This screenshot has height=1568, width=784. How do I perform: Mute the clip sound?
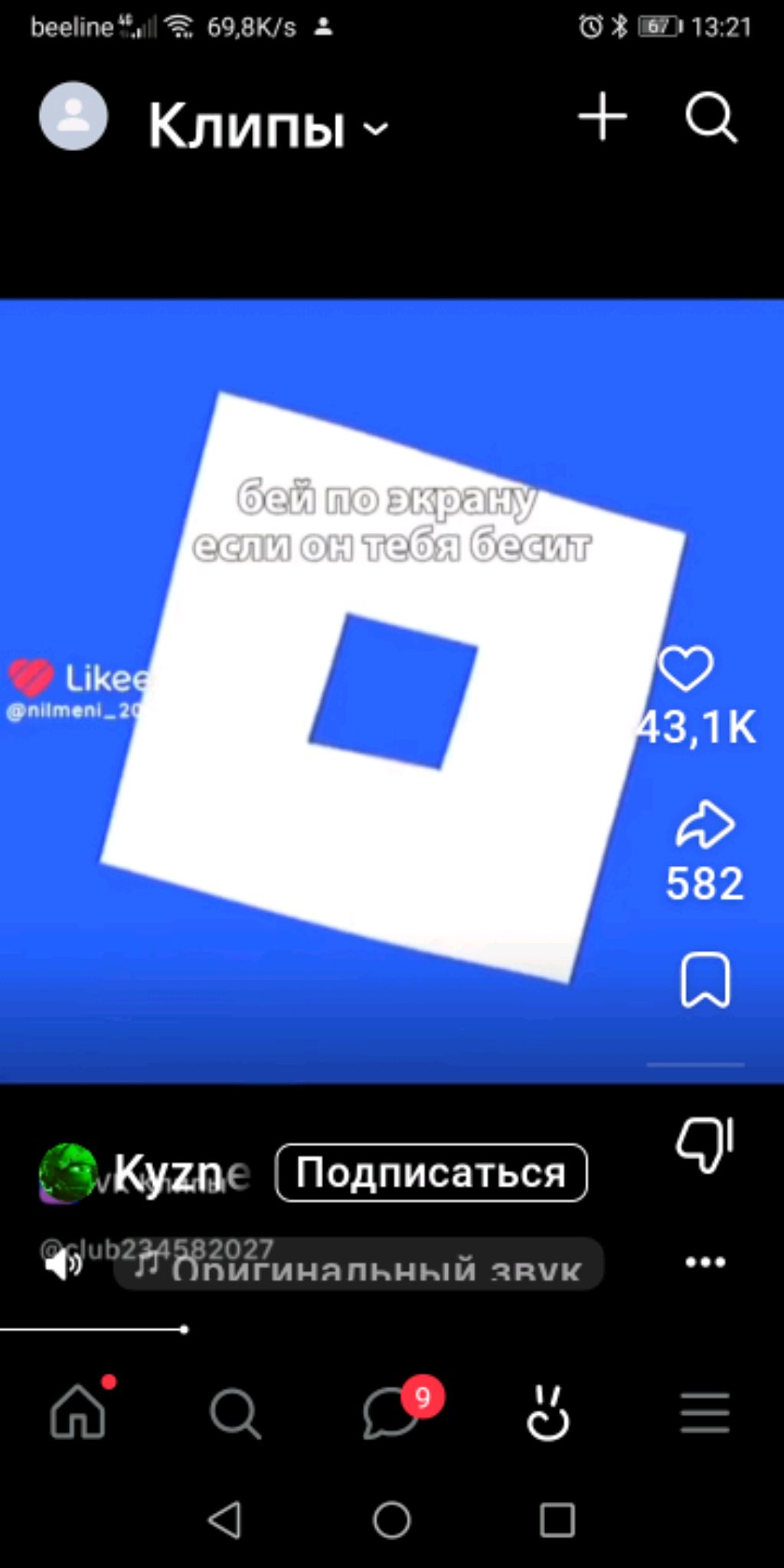point(64,1265)
